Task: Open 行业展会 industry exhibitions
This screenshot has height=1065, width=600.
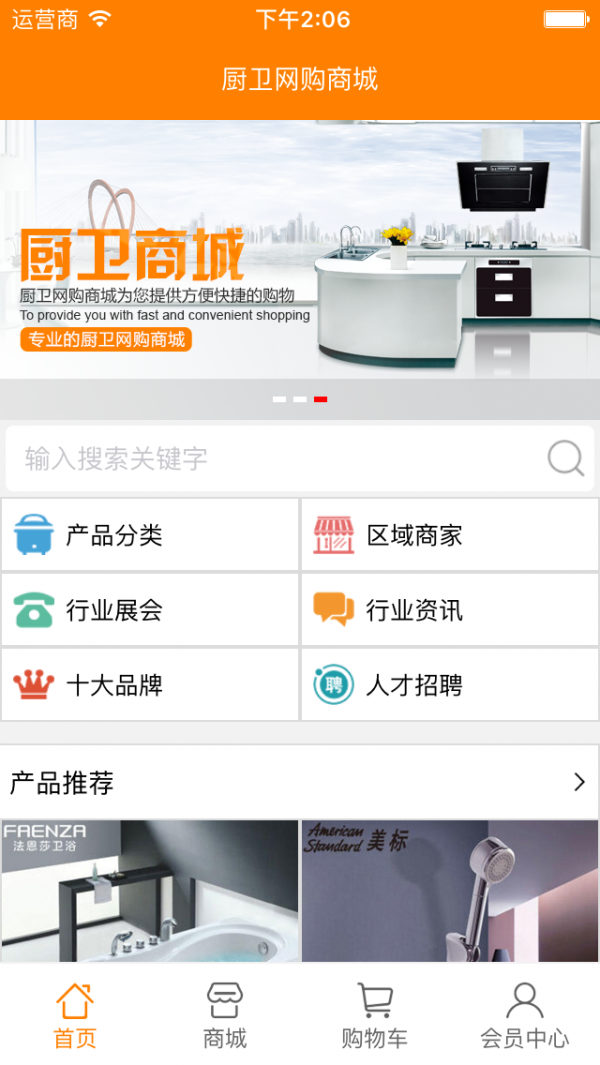Action: [x=150, y=610]
